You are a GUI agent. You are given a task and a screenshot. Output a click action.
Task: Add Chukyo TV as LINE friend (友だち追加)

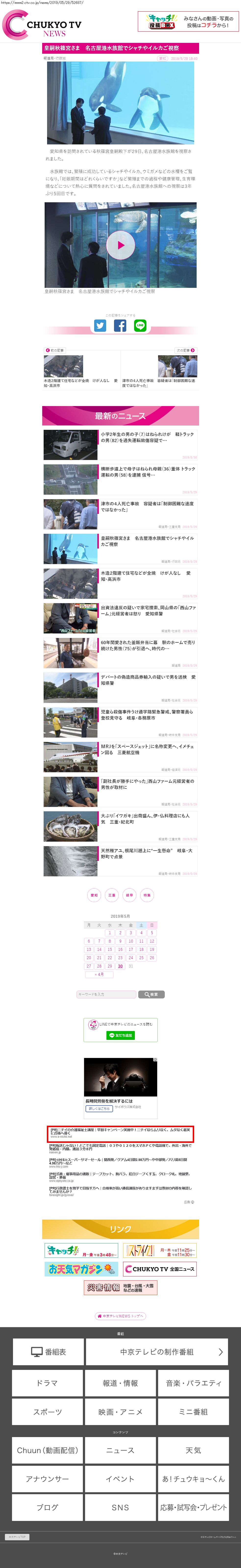[x=121, y=1035]
